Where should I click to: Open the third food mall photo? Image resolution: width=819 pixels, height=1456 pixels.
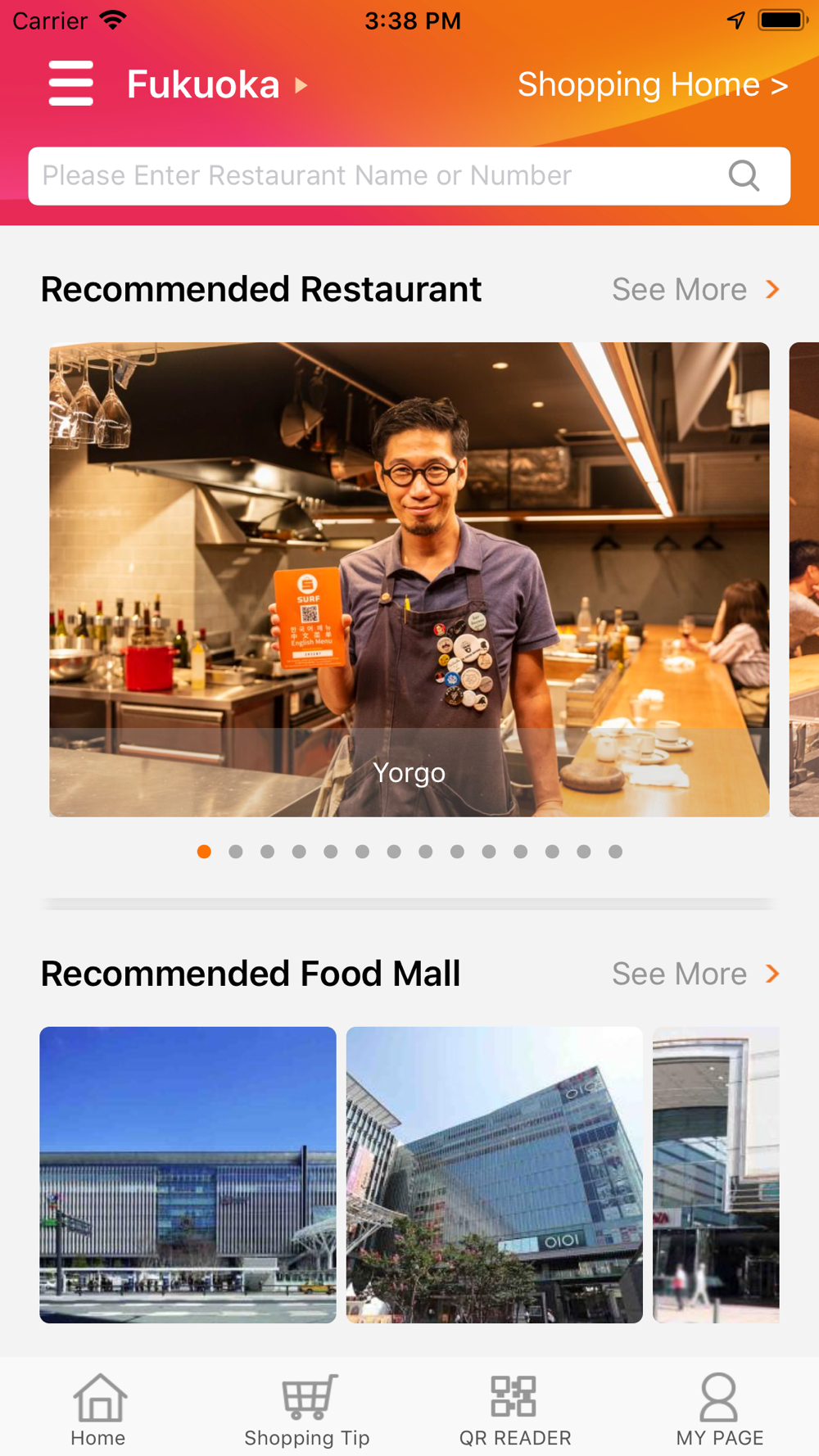point(716,1175)
